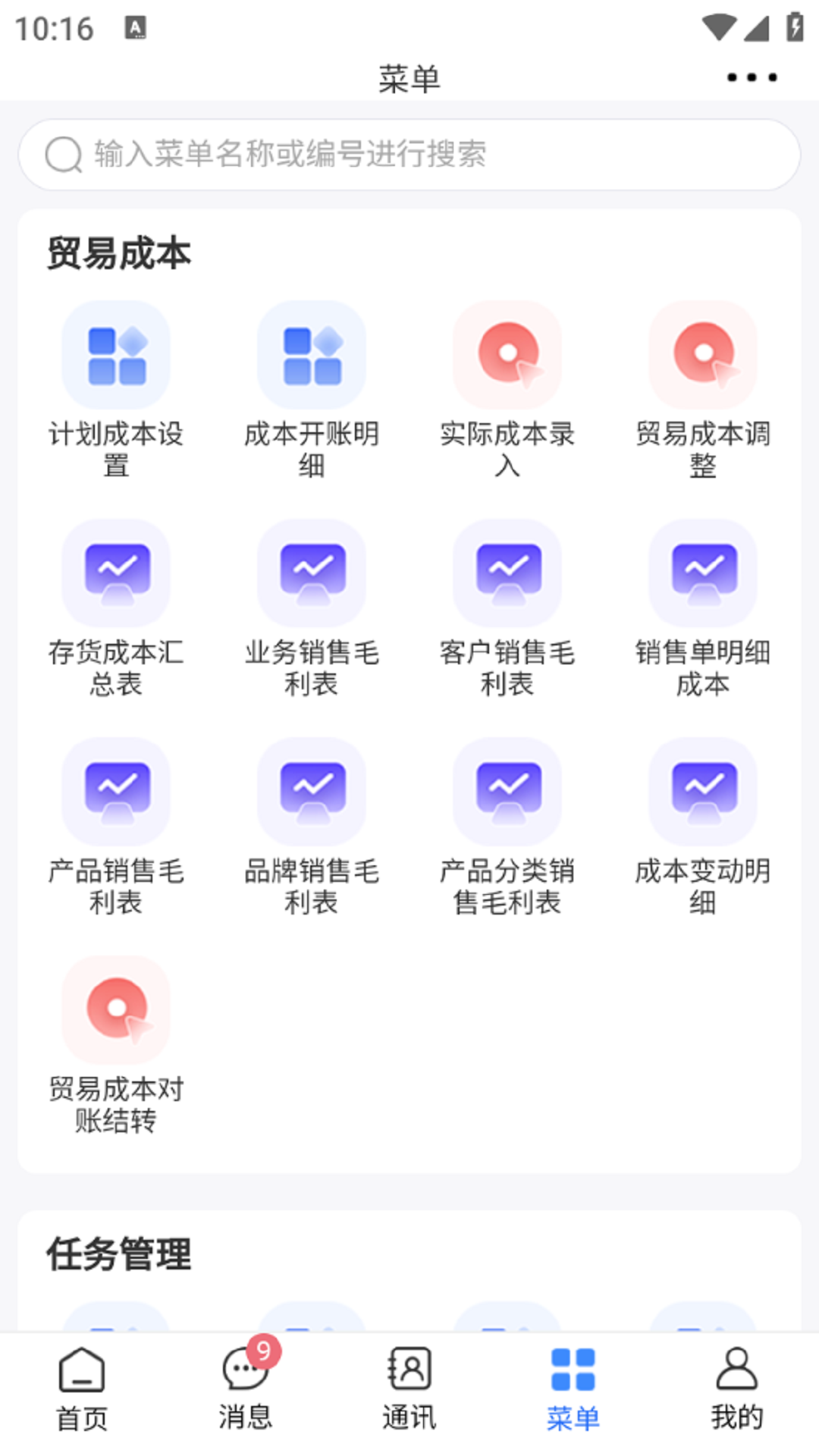Open 贸易成本对账结转
This screenshot has height=1456, width=819.
[116, 1010]
